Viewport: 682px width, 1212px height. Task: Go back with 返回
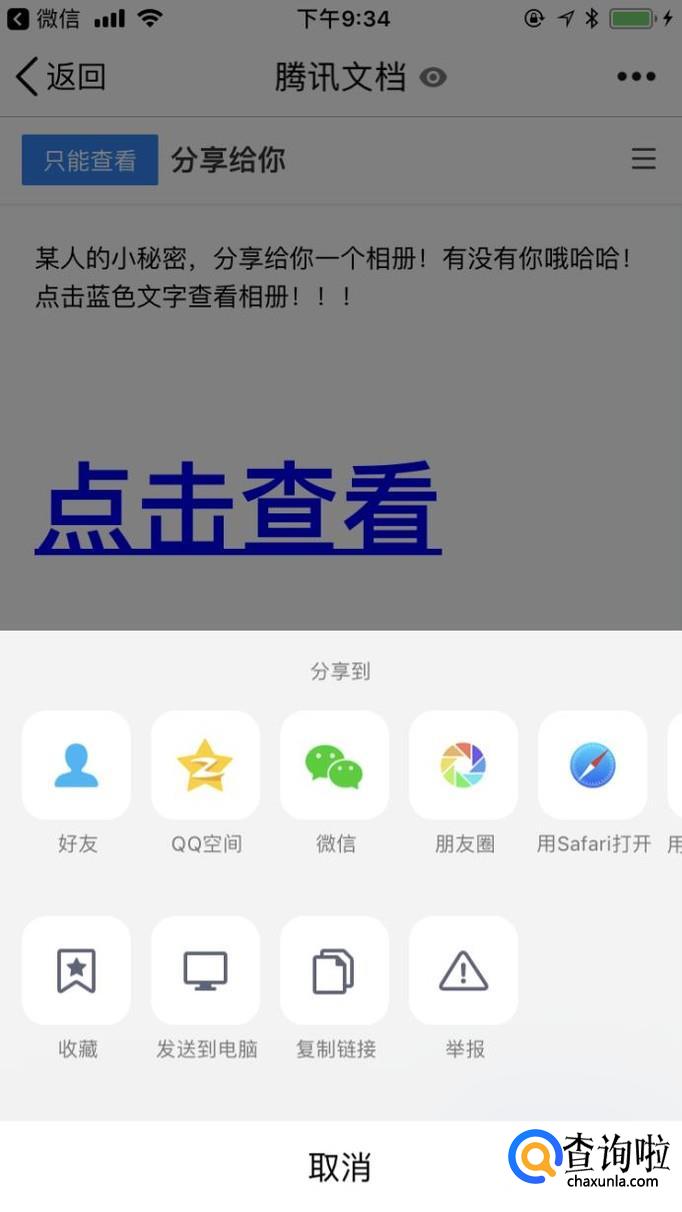tap(61, 77)
